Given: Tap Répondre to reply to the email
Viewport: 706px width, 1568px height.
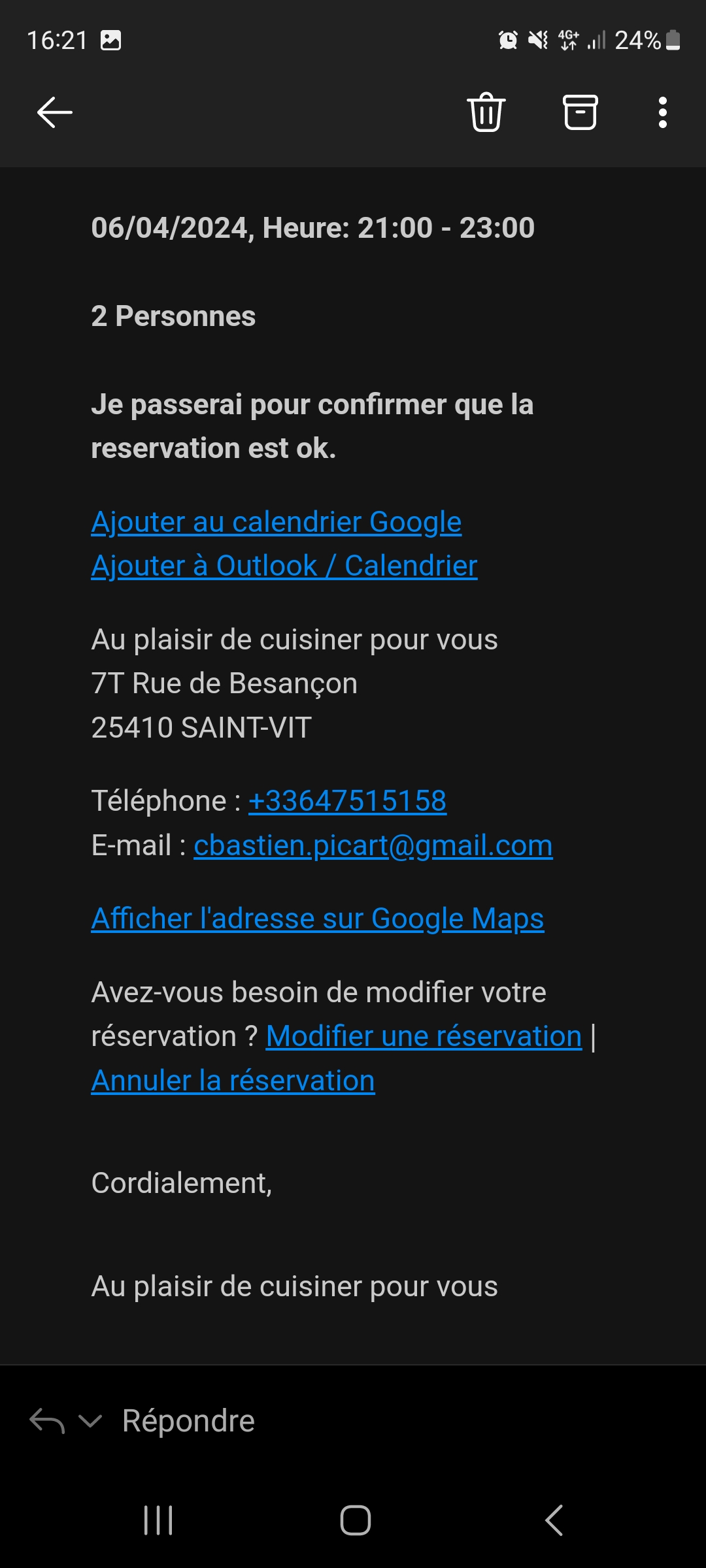Looking at the screenshot, I should pyautogui.click(x=188, y=1421).
